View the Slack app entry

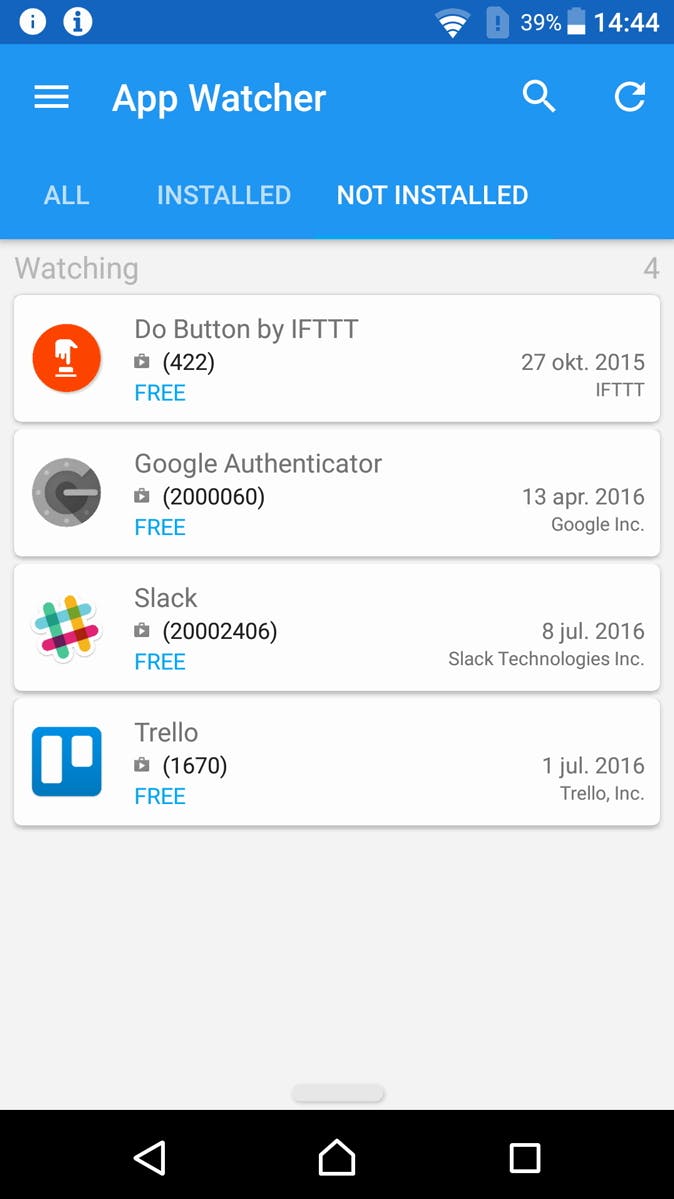pyautogui.click(x=337, y=628)
